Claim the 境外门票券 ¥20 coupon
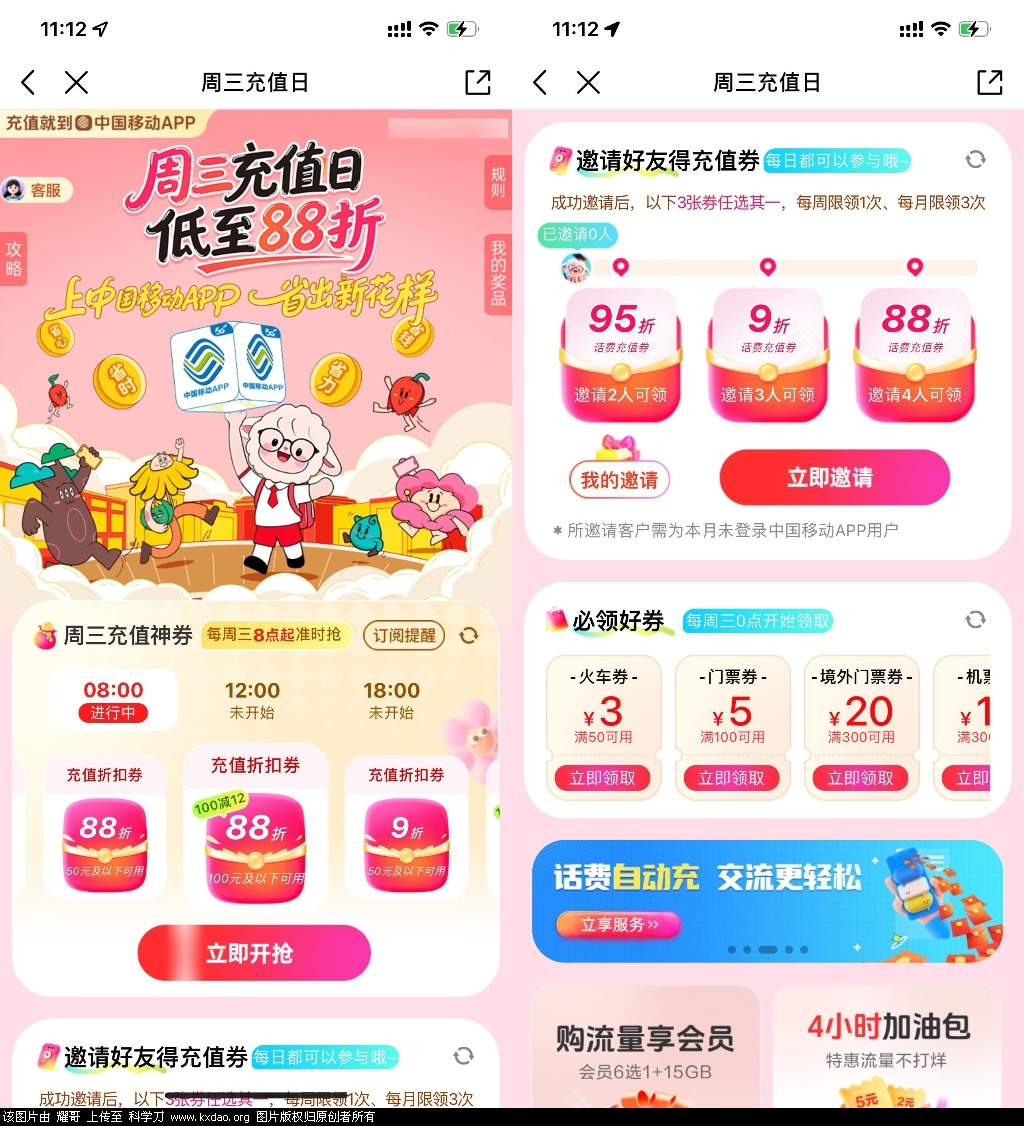 (860, 778)
